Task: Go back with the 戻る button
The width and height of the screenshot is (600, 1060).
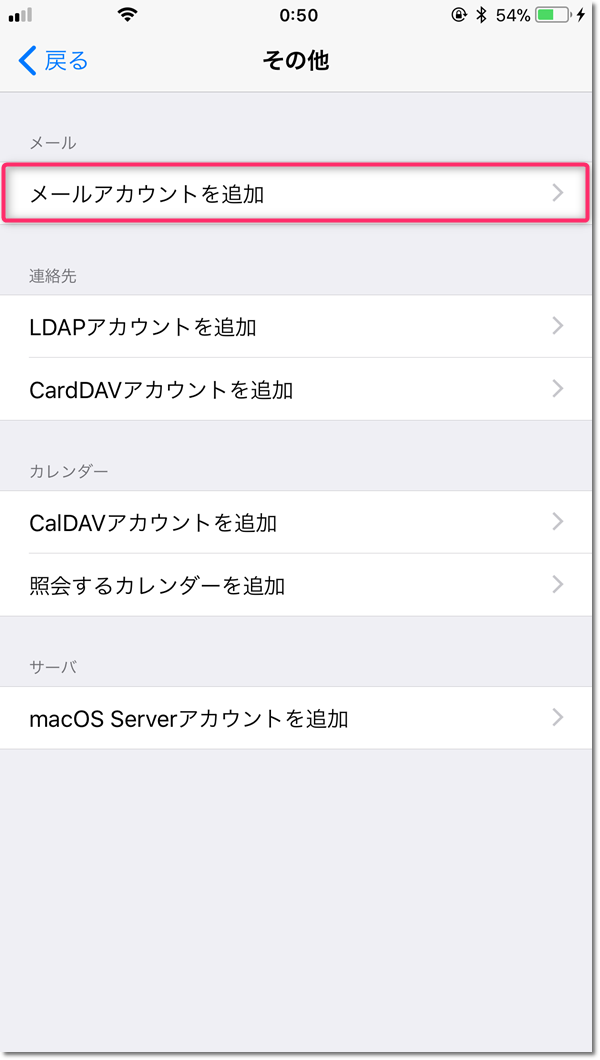Action: 53,61
